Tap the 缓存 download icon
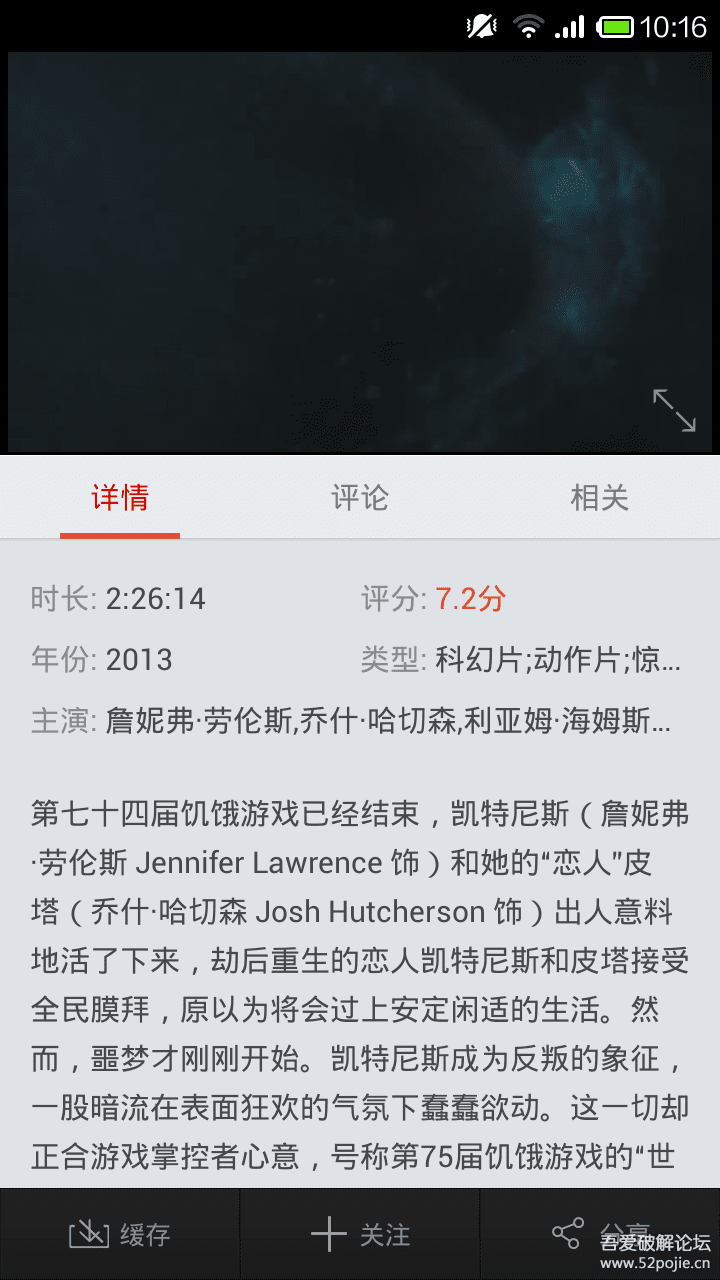 point(88,1233)
